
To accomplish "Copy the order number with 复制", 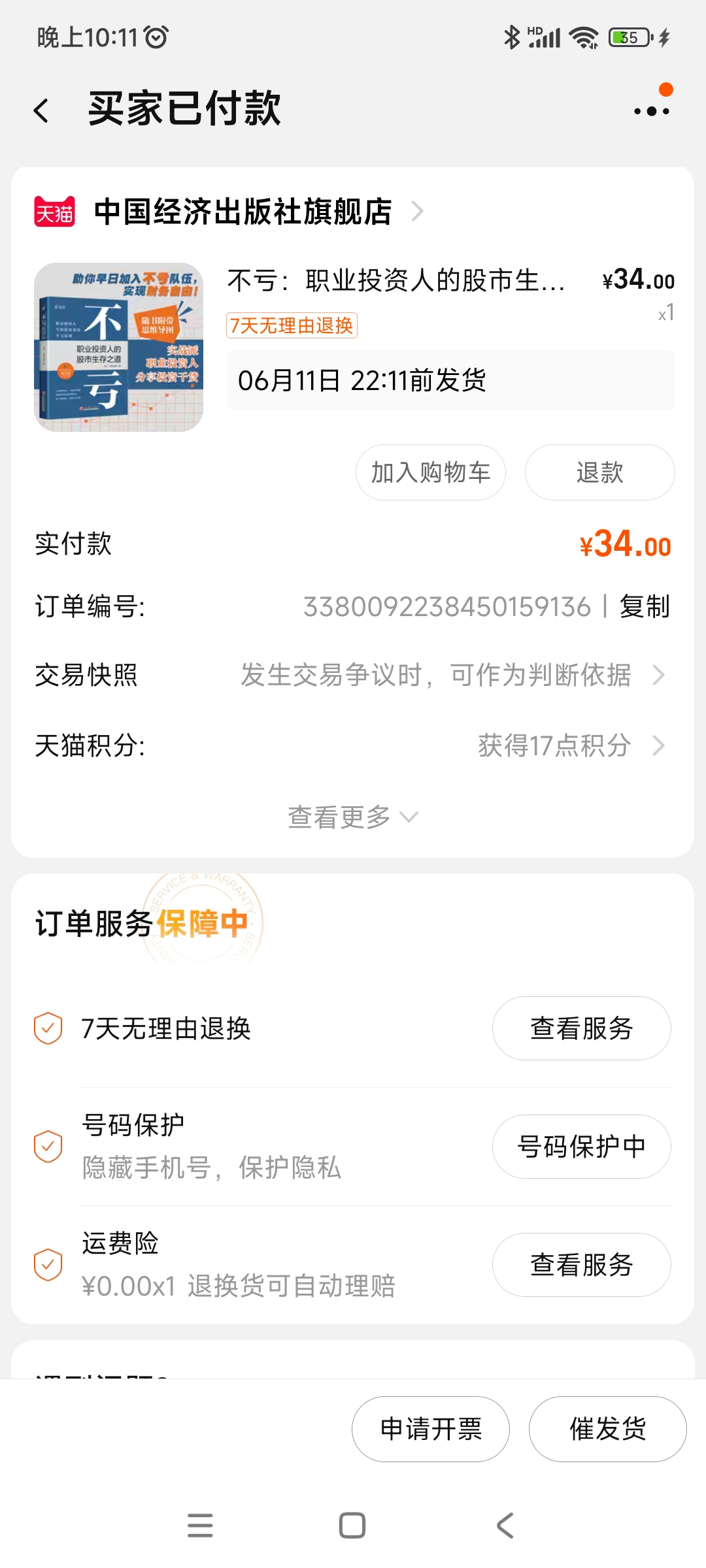I will click(645, 606).
